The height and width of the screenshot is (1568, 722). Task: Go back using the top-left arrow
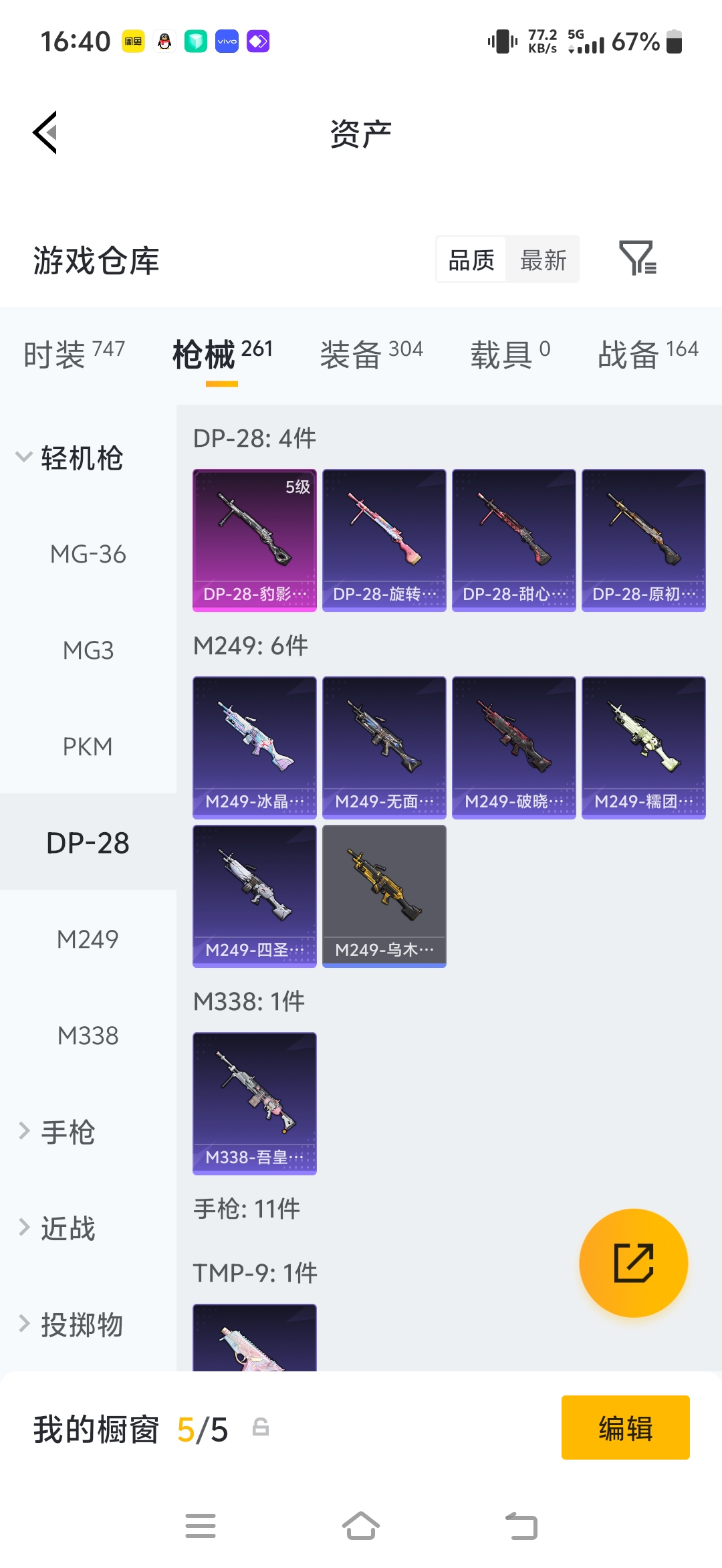click(45, 132)
